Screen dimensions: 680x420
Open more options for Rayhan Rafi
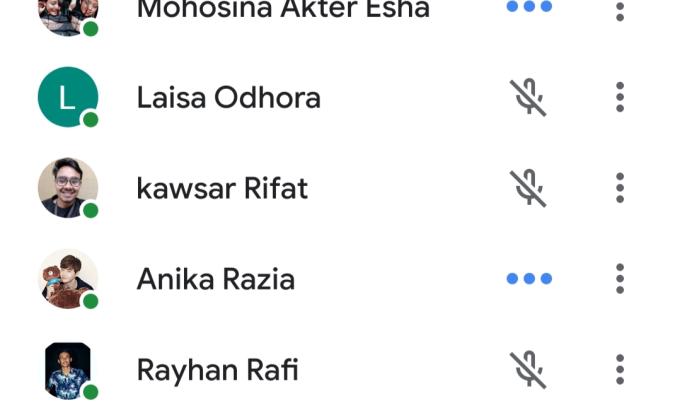pyautogui.click(x=620, y=369)
